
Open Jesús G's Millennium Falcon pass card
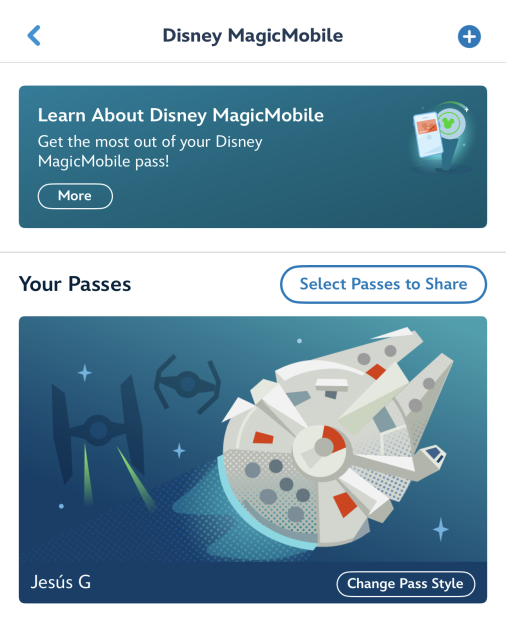253,459
